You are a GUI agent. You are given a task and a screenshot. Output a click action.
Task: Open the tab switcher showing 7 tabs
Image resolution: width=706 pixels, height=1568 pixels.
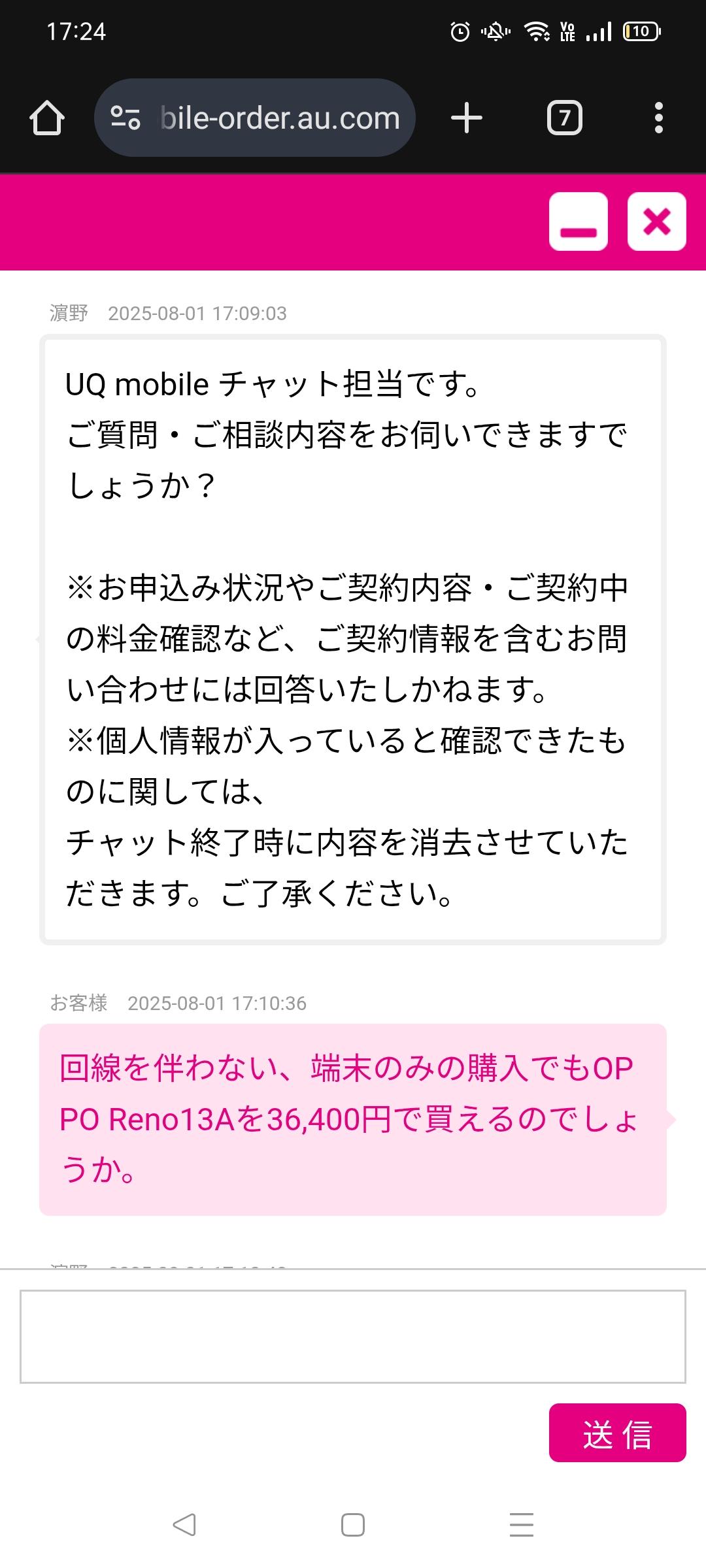click(x=565, y=118)
